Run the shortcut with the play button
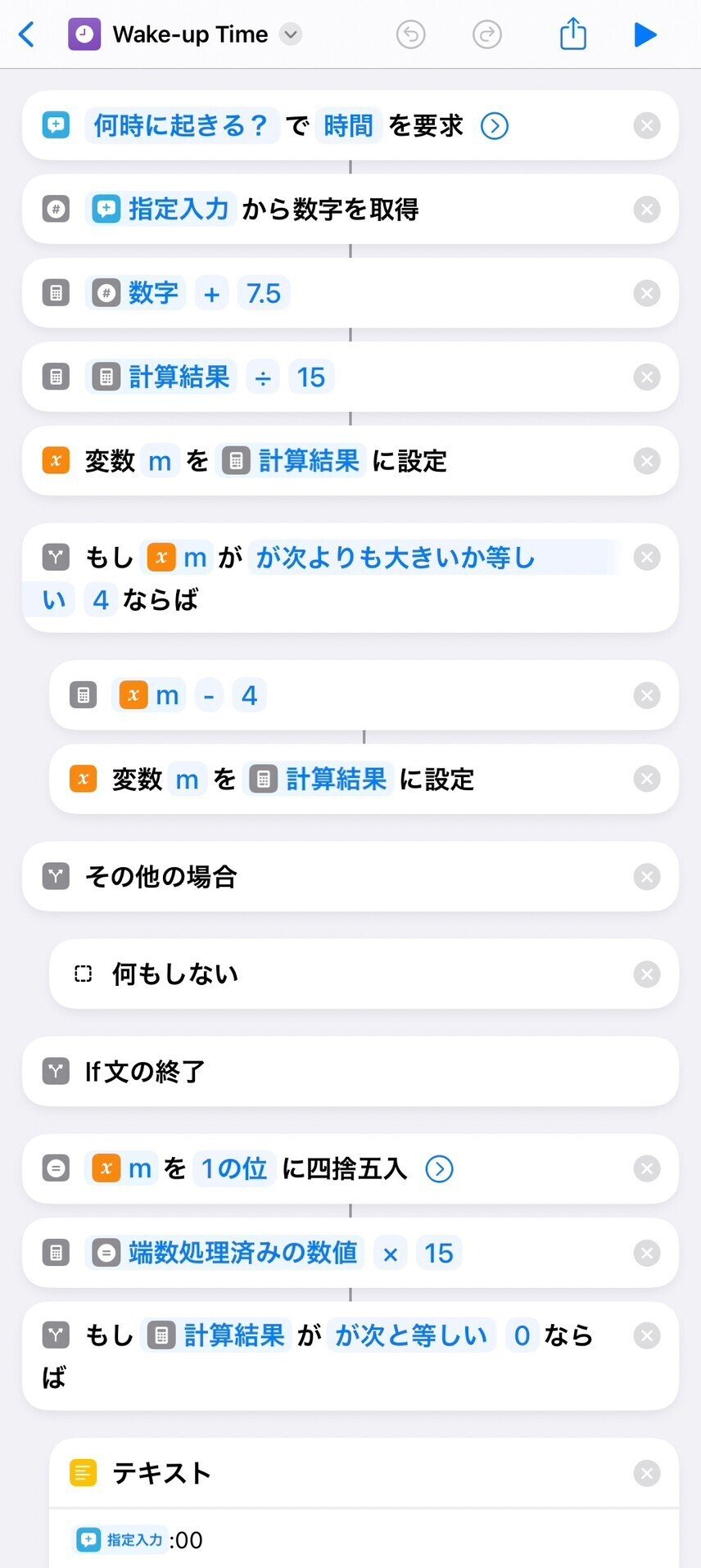 coord(645,34)
